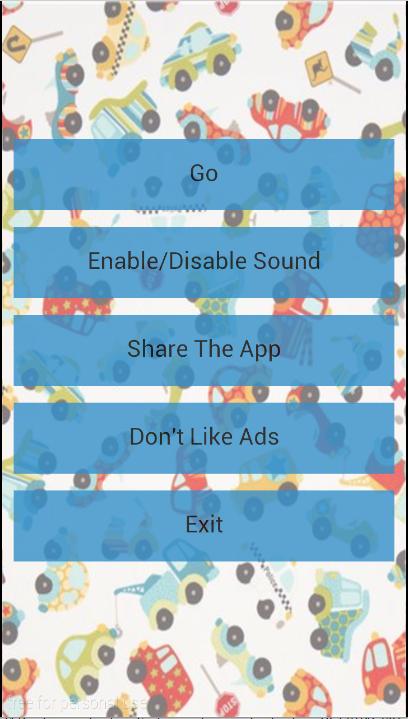Image resolution: width=408 pixels, height=719 pixels.
Task: Exit the app with the Exit button
Action: point(204,525)
